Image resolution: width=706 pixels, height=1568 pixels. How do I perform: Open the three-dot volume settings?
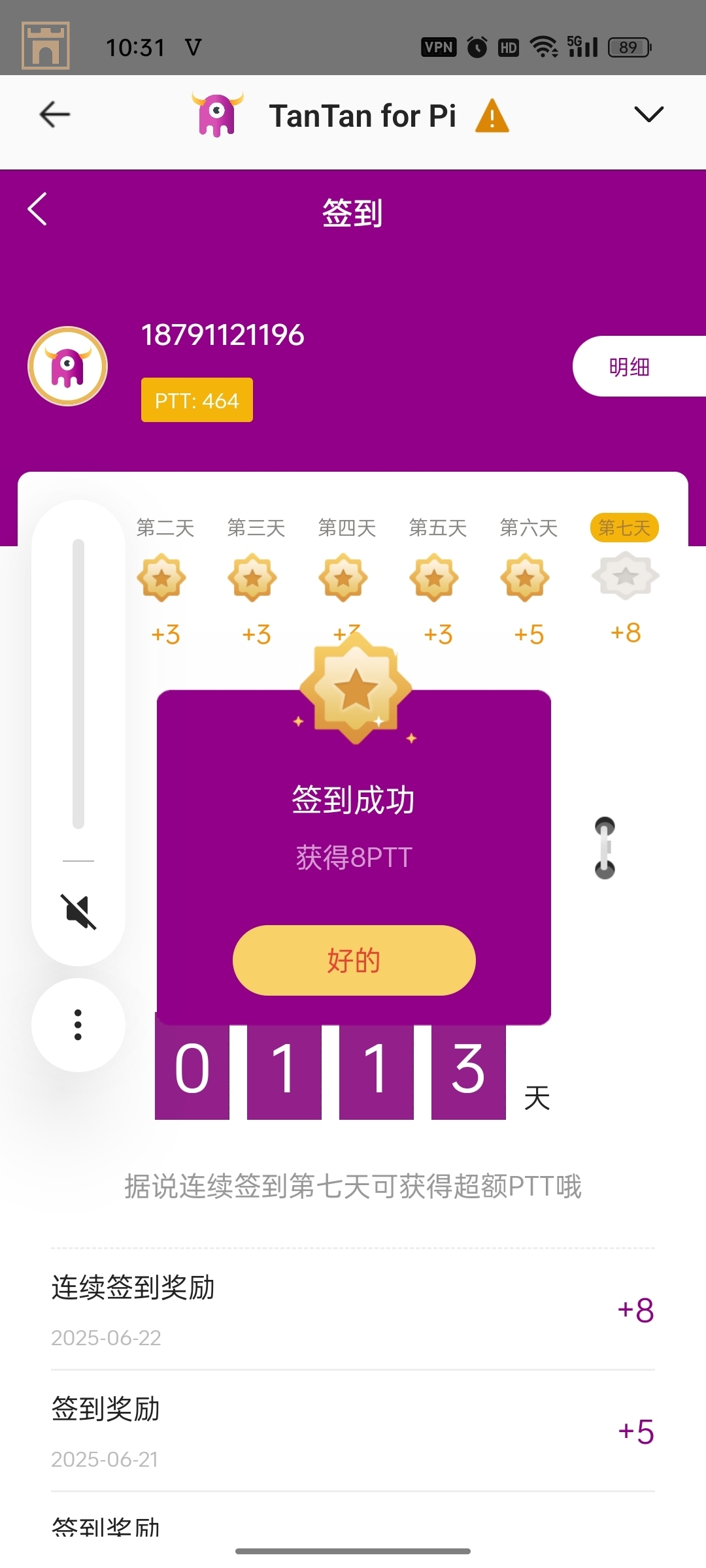(78, 1024)
